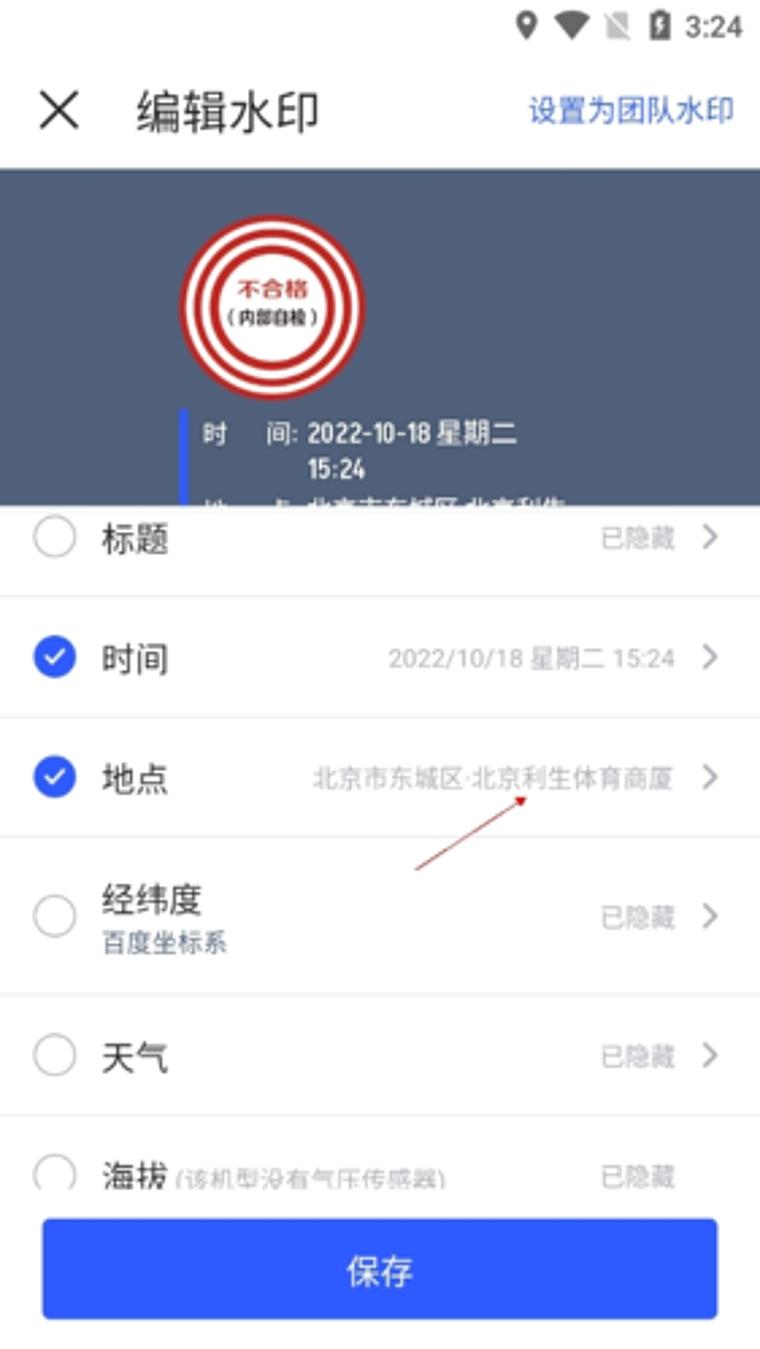
Task: Expand the 标题 row chevron
Action: [x=712, y=536]
